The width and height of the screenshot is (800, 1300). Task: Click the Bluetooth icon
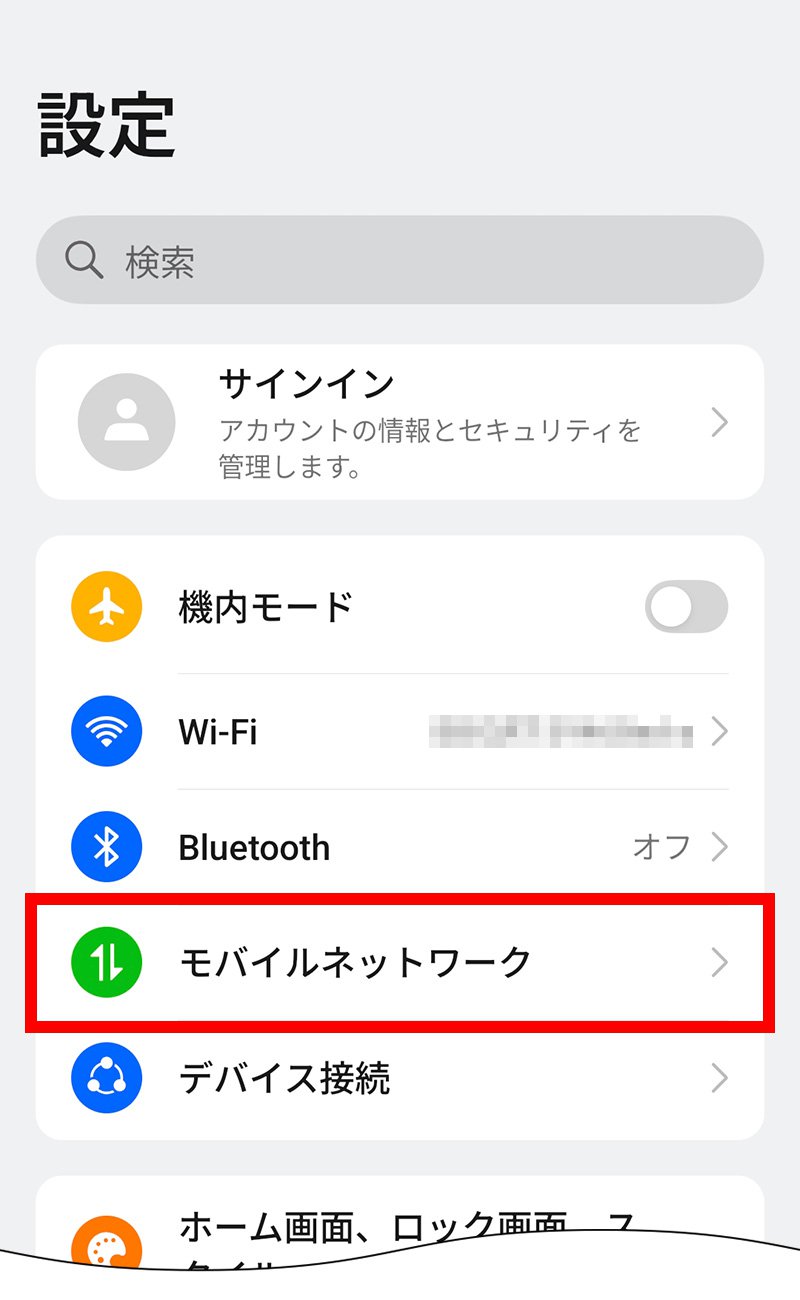click(106, 846)
